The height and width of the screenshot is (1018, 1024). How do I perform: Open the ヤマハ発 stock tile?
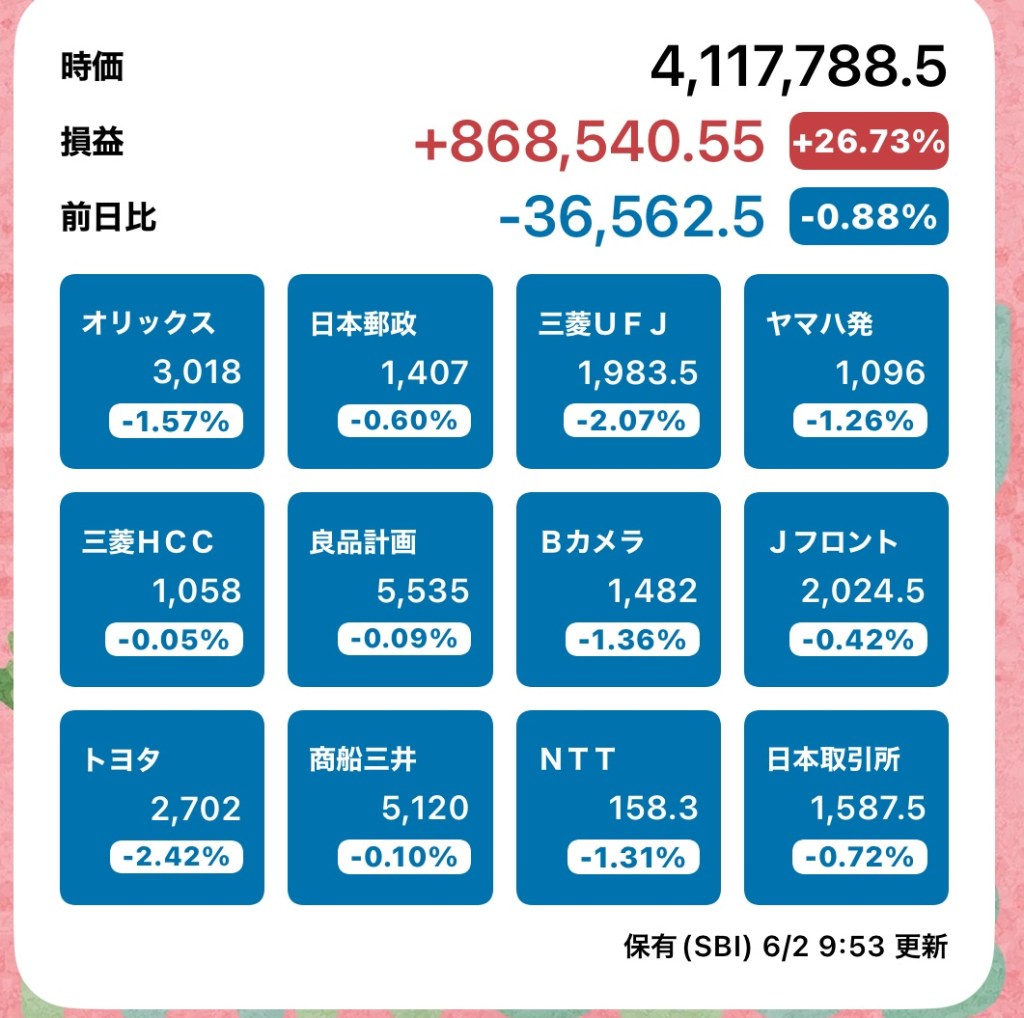tap(846, 371)
